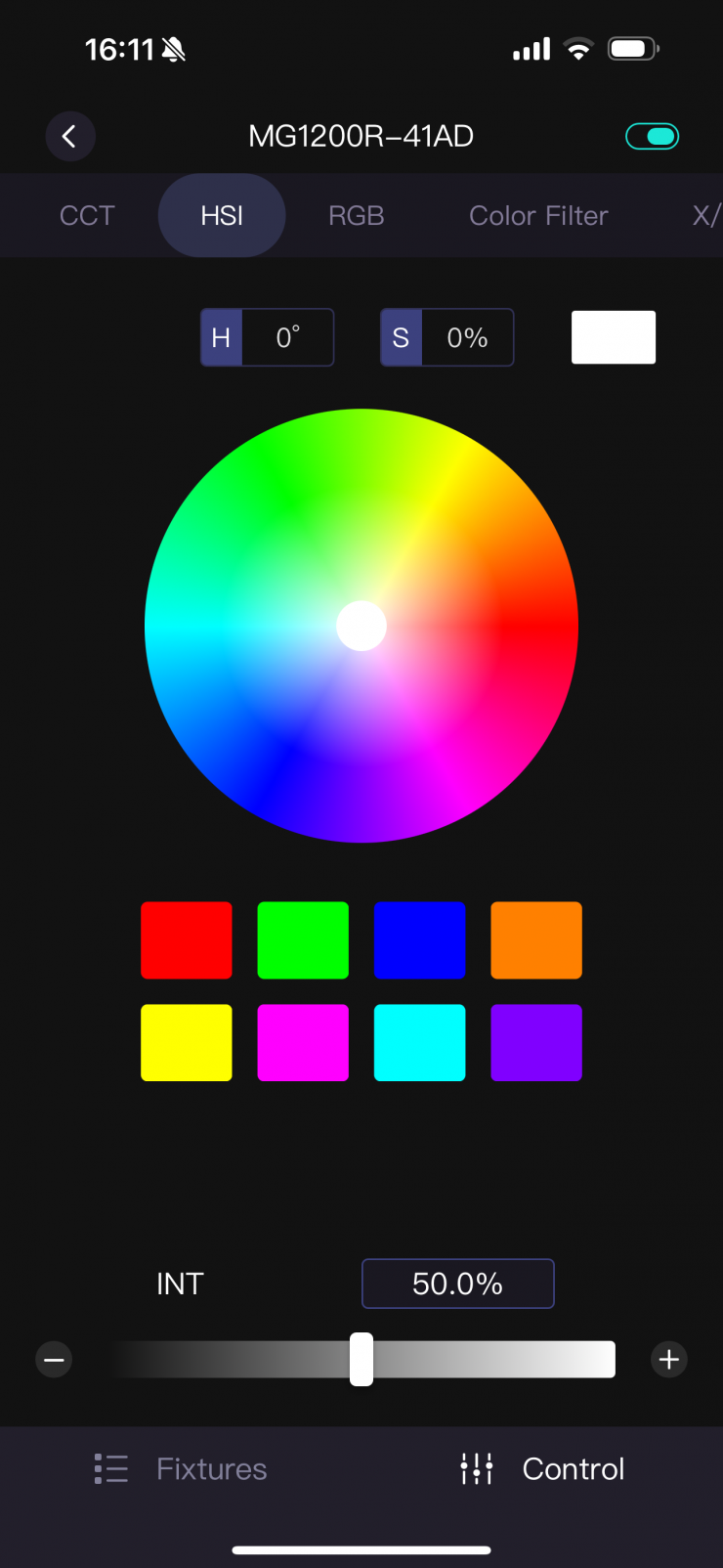Toggle the MG1200R-41AD light power switch
Image resolution: width=723 pixels, height=1568 pixels.
(x=652, y=136)
